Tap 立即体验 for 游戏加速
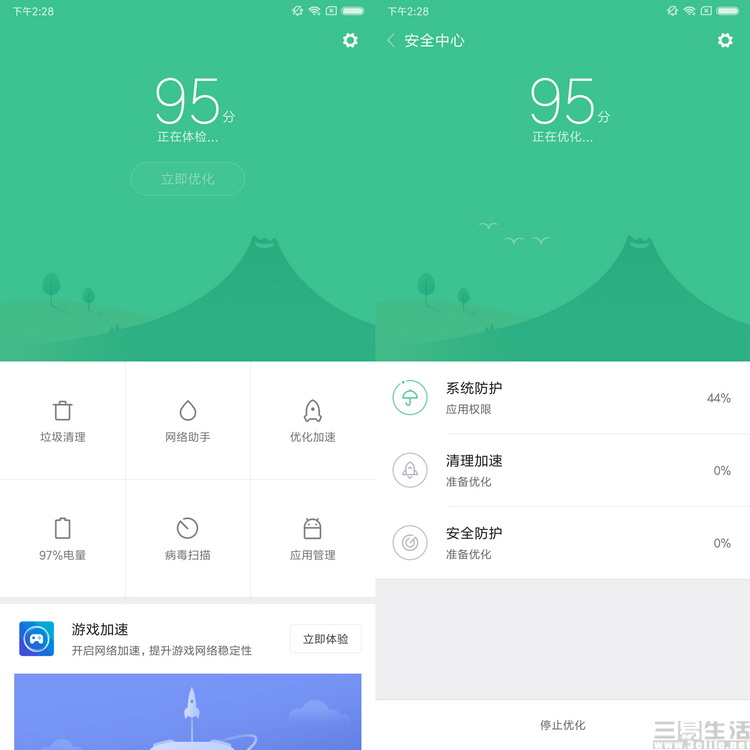Image resolution: width=750 pixels, height=750 pixels. click(x=325, y=639)
